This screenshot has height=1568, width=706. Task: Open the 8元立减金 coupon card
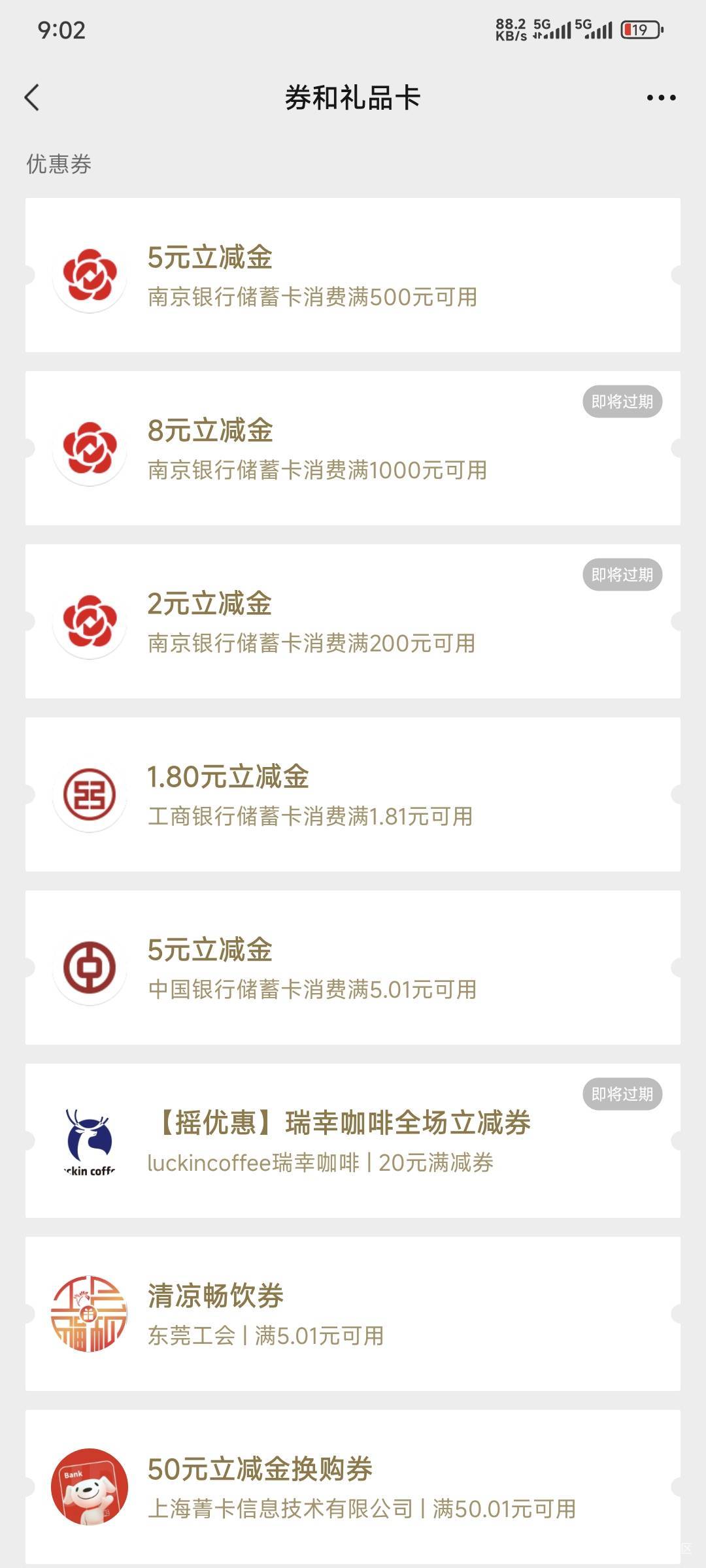click(353, 448)
